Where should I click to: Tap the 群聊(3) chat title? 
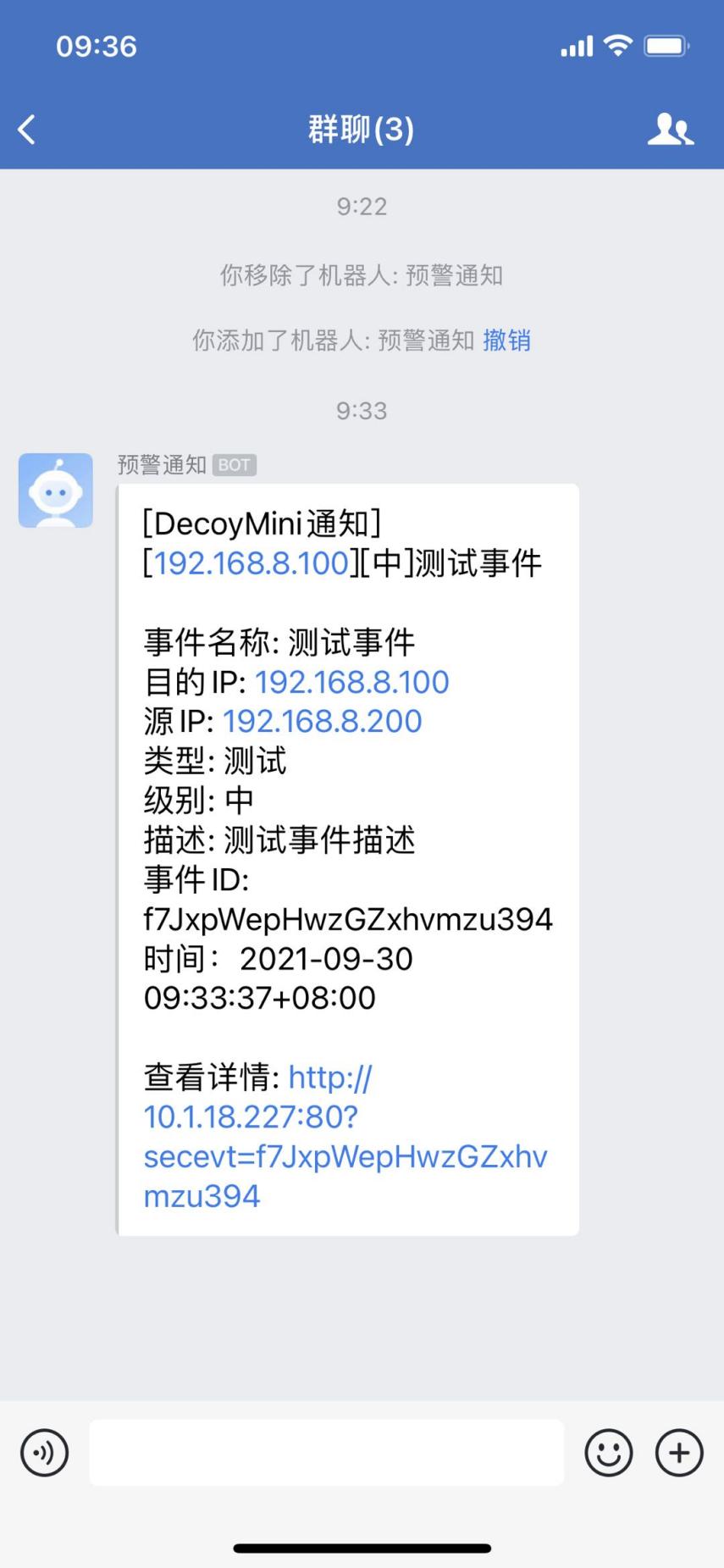click(x=362, y=130)
